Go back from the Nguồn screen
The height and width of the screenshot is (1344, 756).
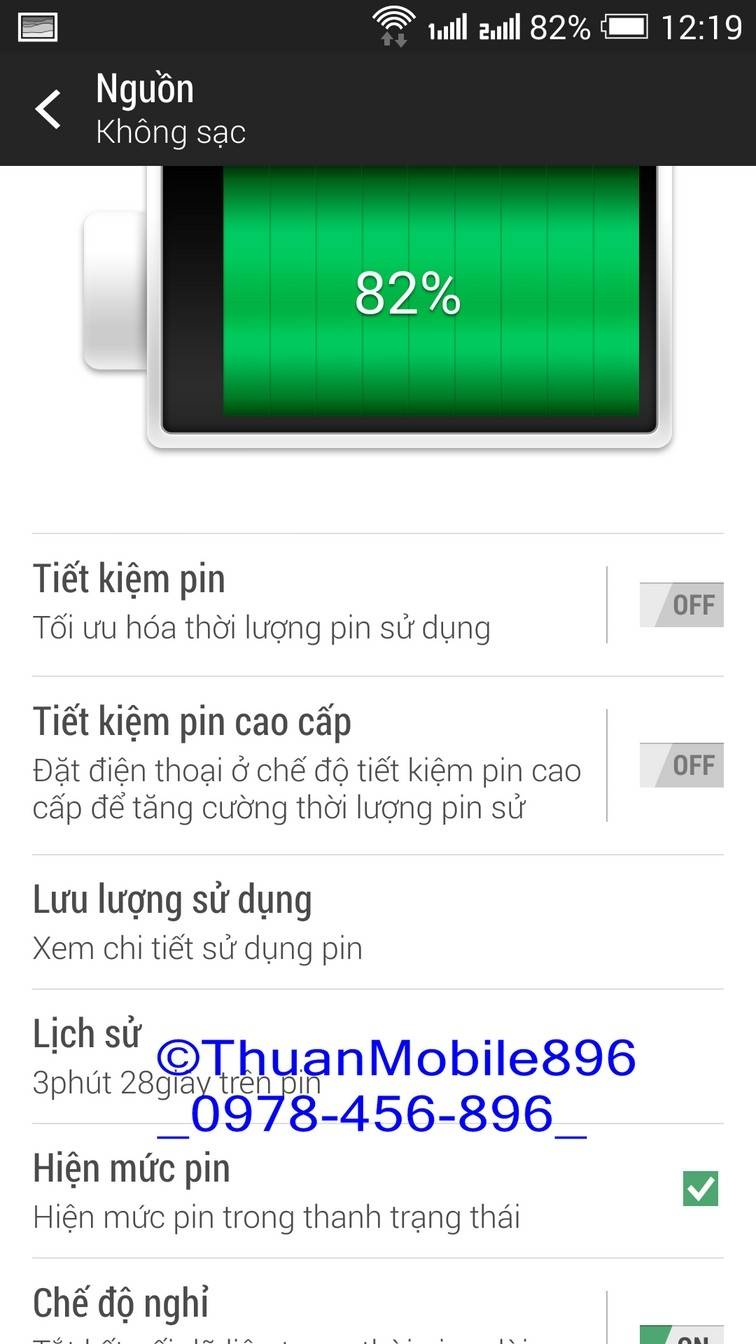[48, 109]
